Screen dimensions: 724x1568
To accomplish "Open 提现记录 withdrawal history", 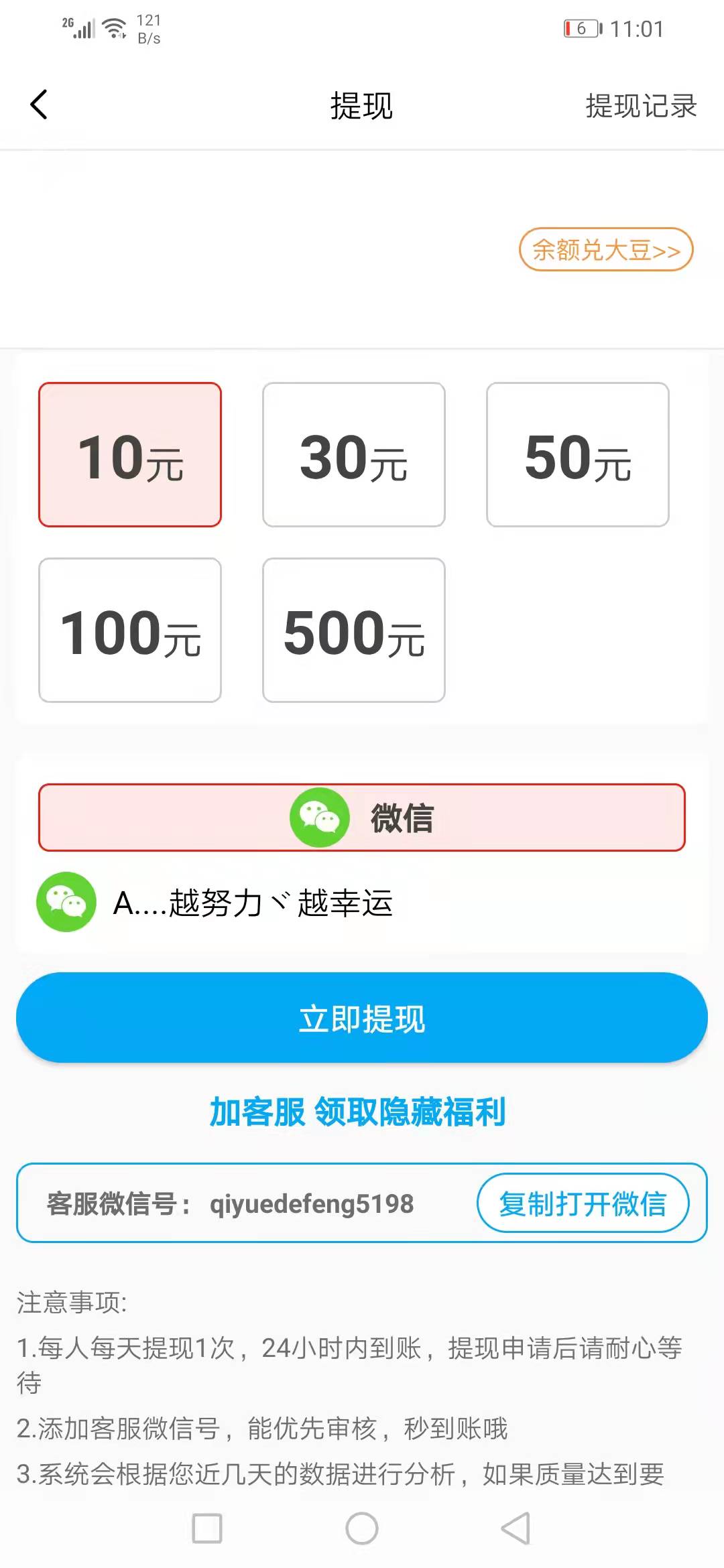I will pos(641,106).
